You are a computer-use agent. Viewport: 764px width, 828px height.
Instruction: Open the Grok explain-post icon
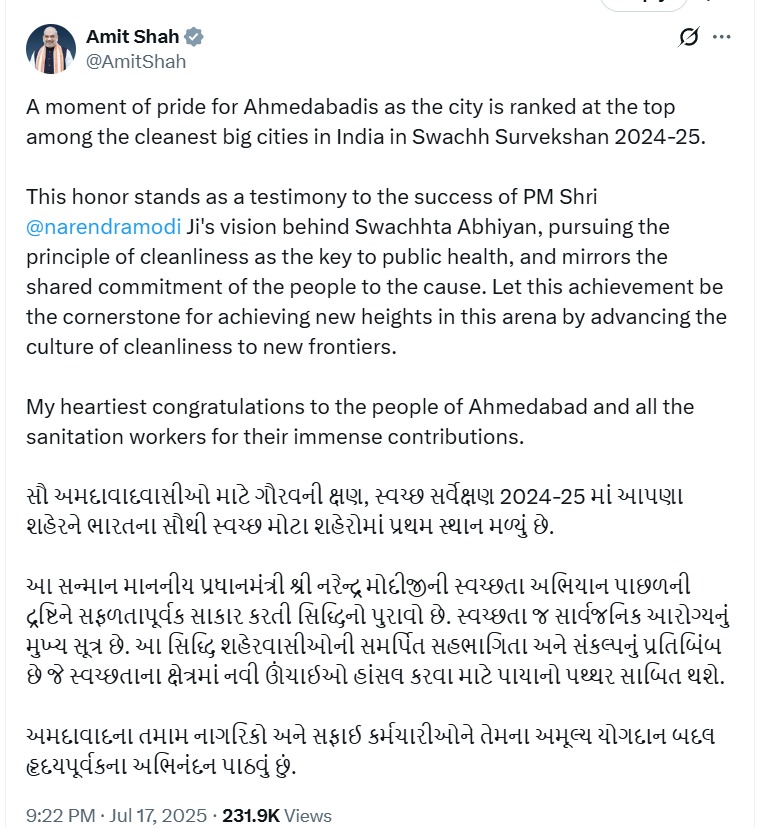tap(688, 38)
